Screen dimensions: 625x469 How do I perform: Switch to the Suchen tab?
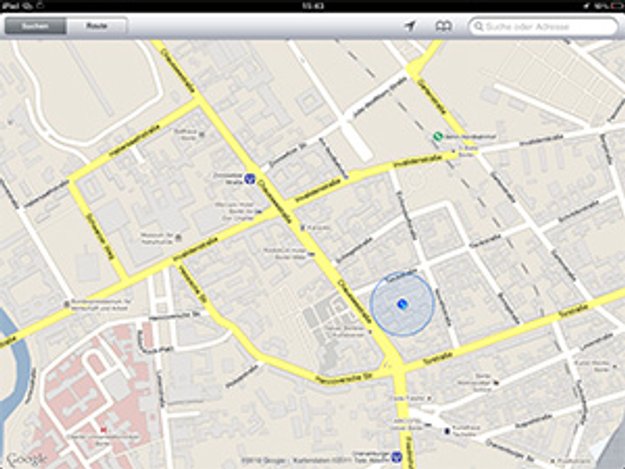[36, 26]
